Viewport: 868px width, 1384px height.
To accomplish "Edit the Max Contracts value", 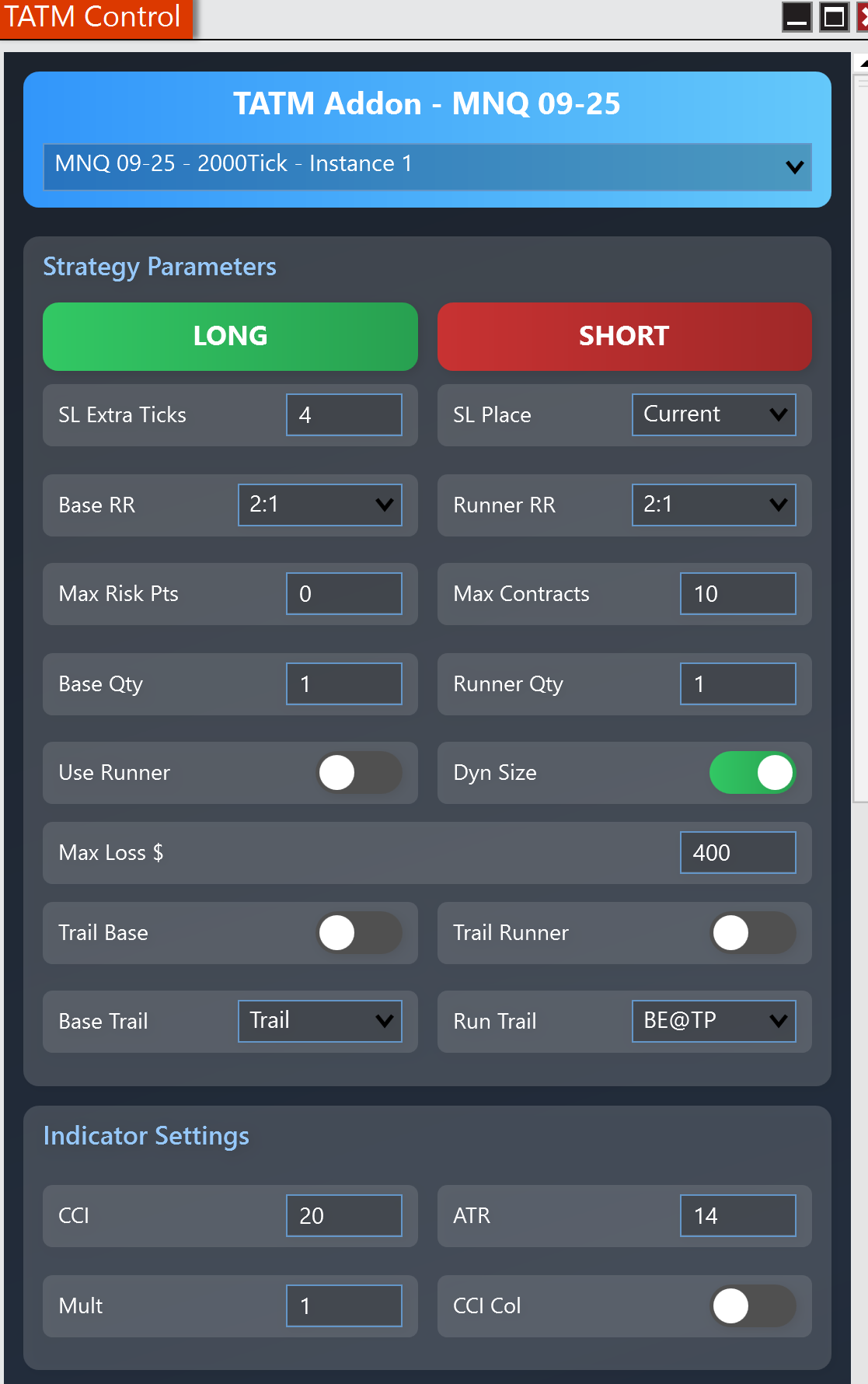I will click(737, 594).
